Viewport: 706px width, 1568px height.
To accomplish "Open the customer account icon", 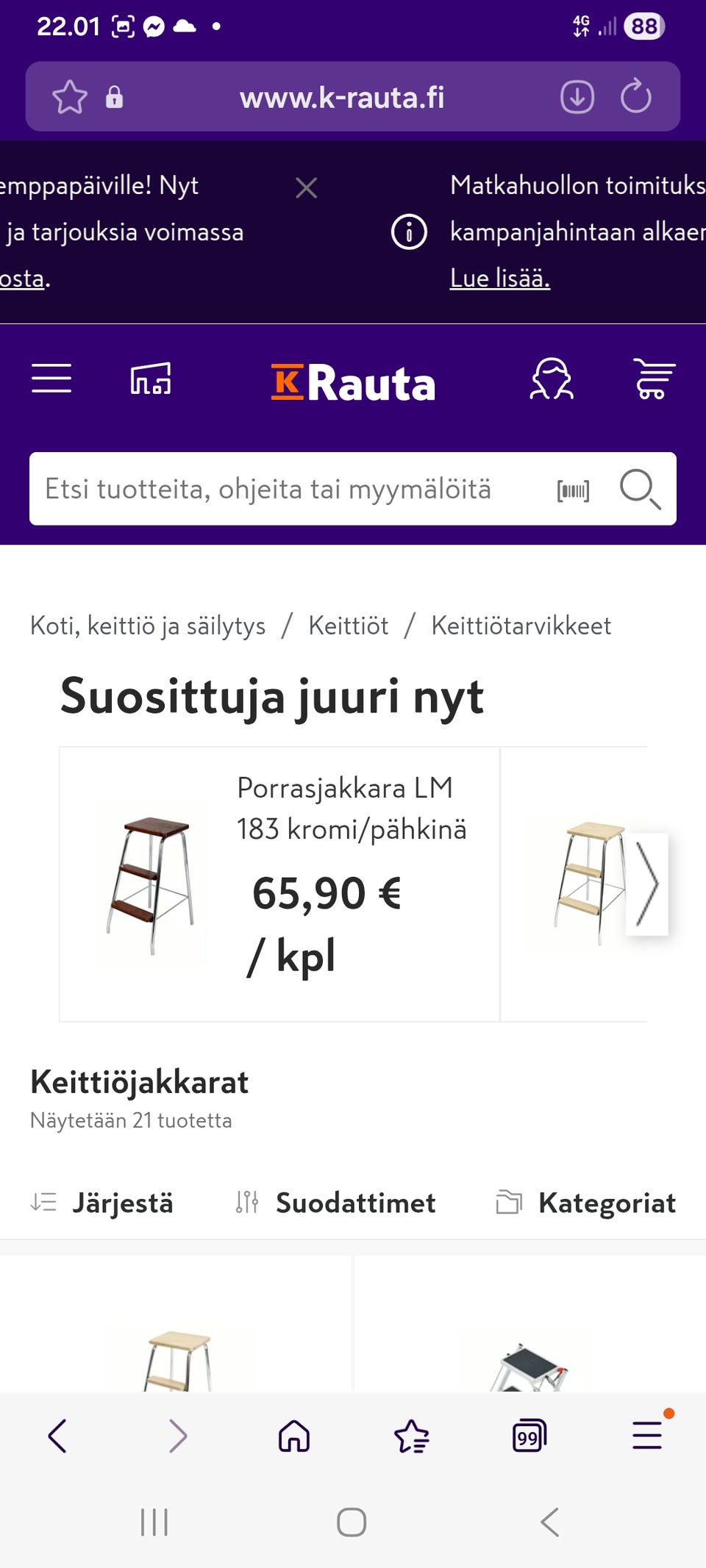I will (x=552, y=379).
